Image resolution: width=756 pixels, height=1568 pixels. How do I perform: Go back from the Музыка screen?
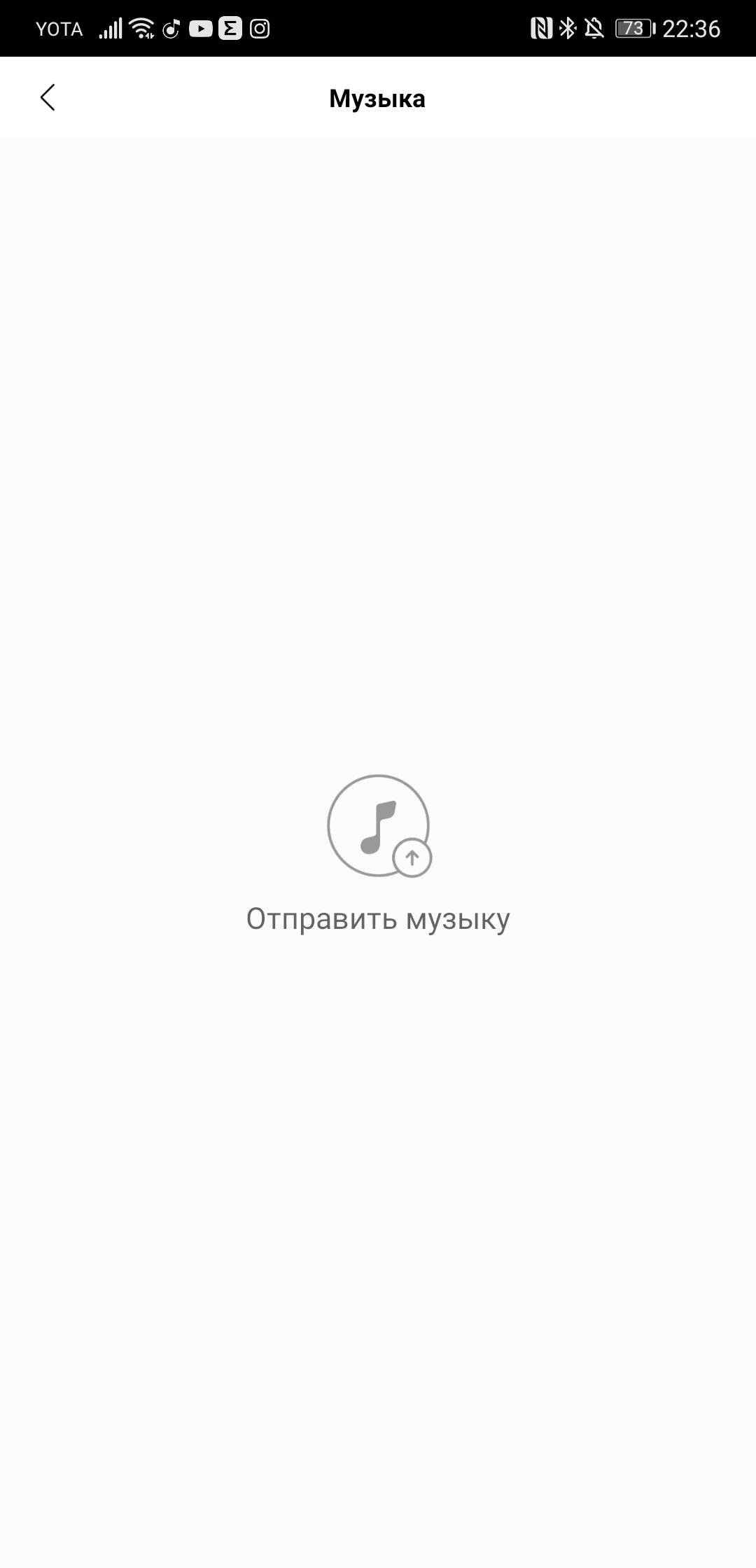(48, 98)
